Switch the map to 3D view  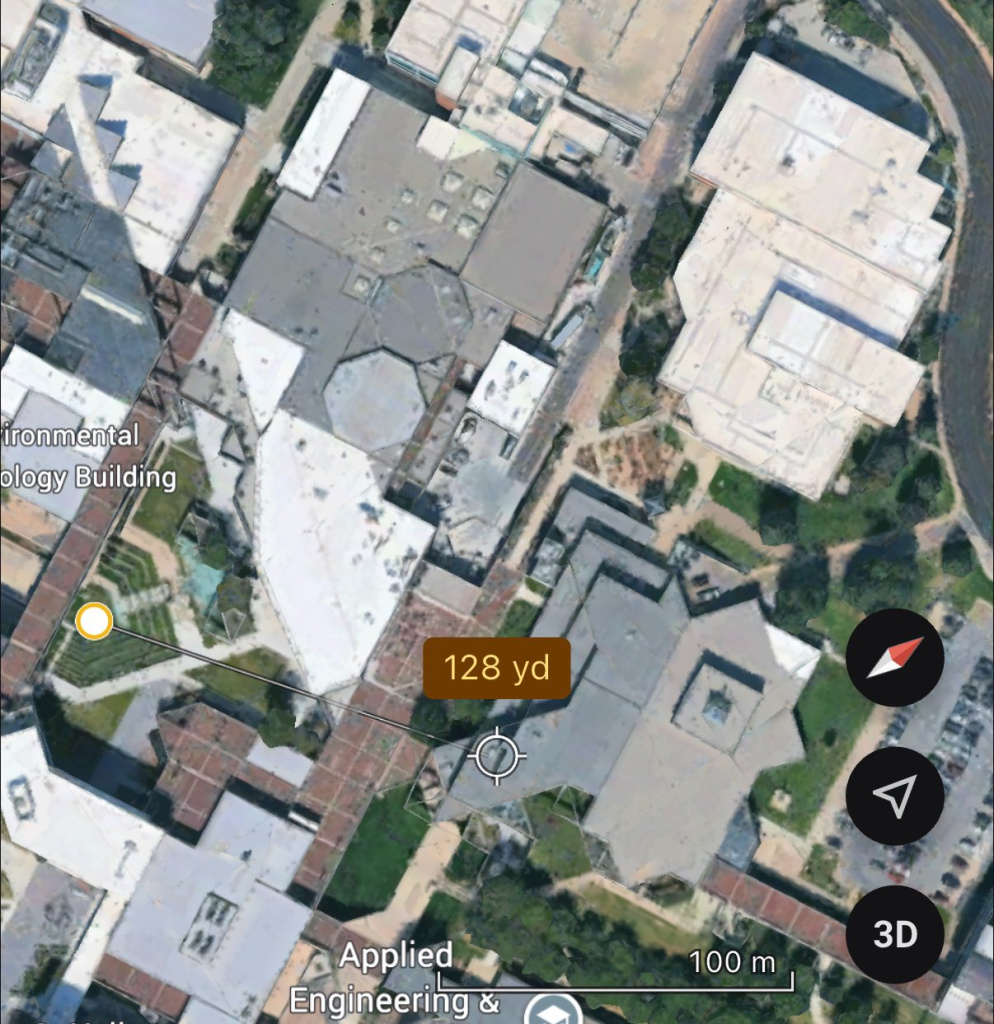[894, 934]
